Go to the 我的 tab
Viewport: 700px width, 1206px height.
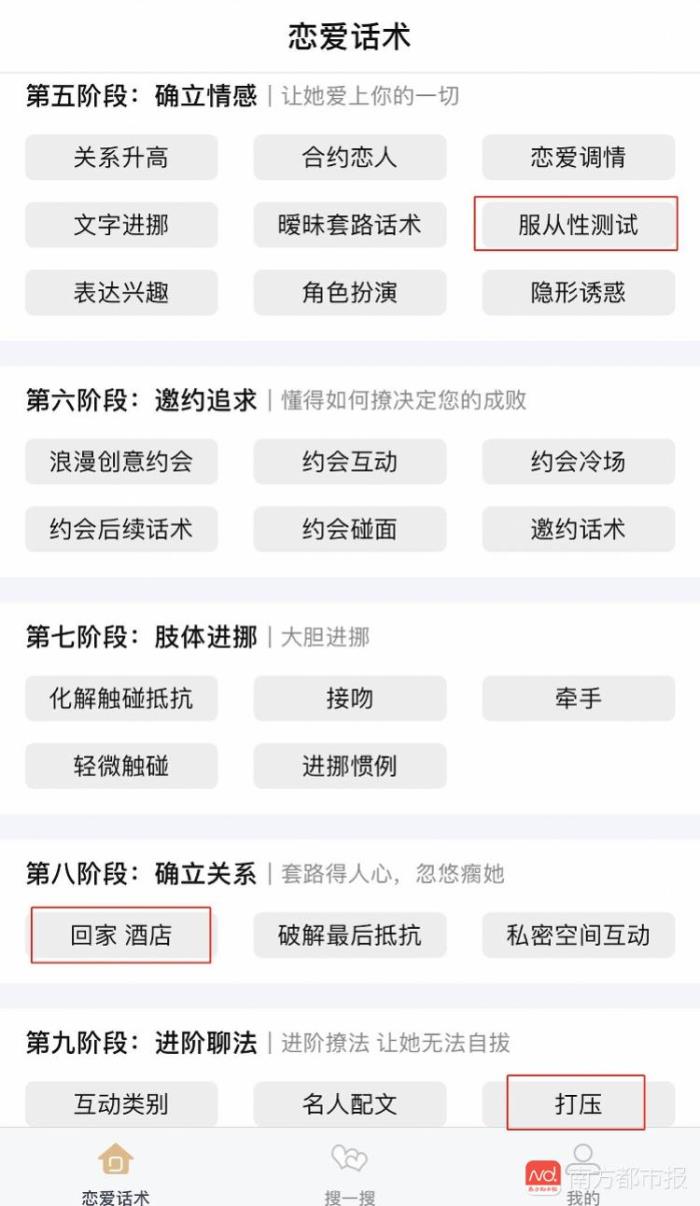[583, 1172]
